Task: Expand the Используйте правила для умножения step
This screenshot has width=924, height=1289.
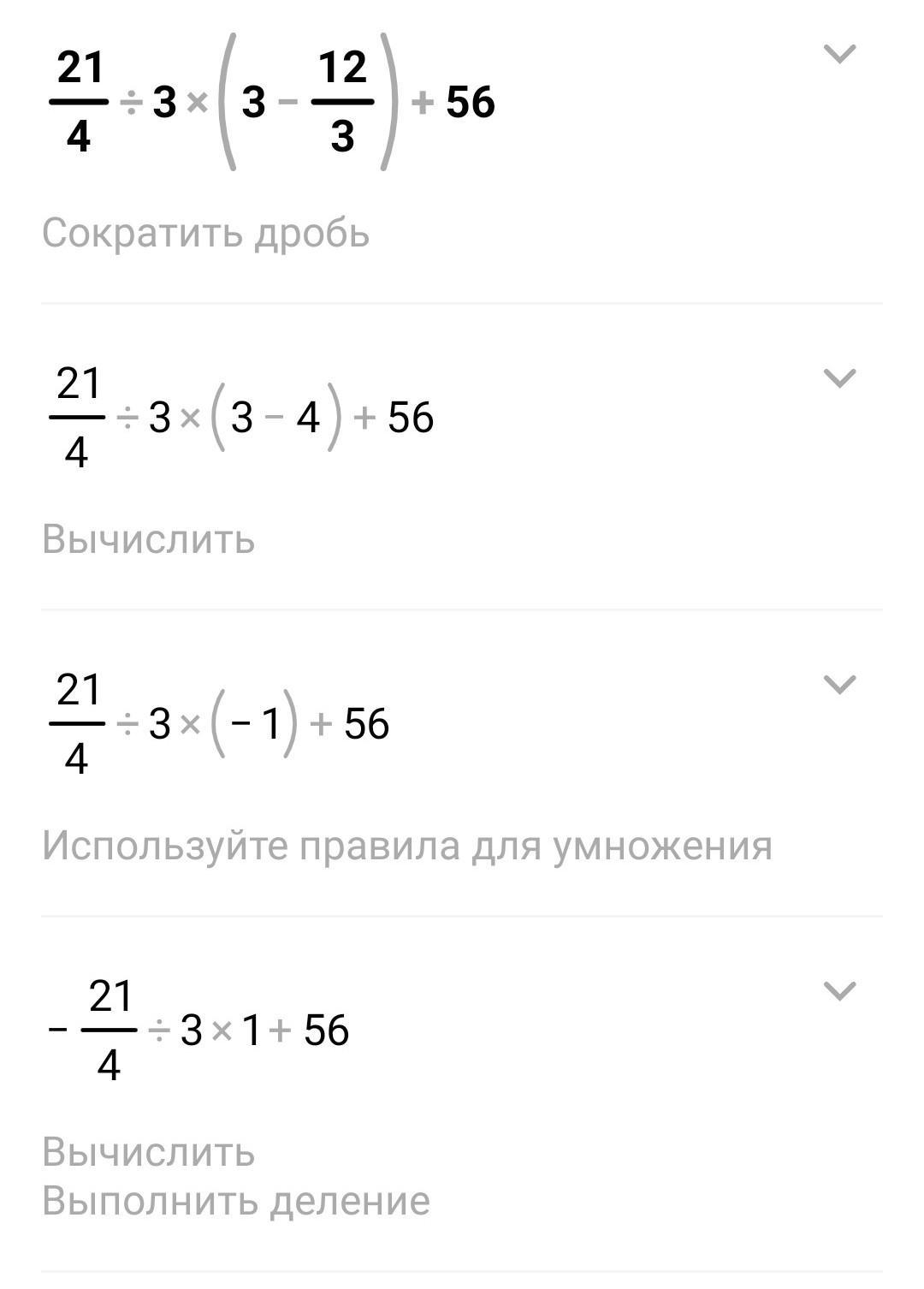Action: [x=839, y=685]
